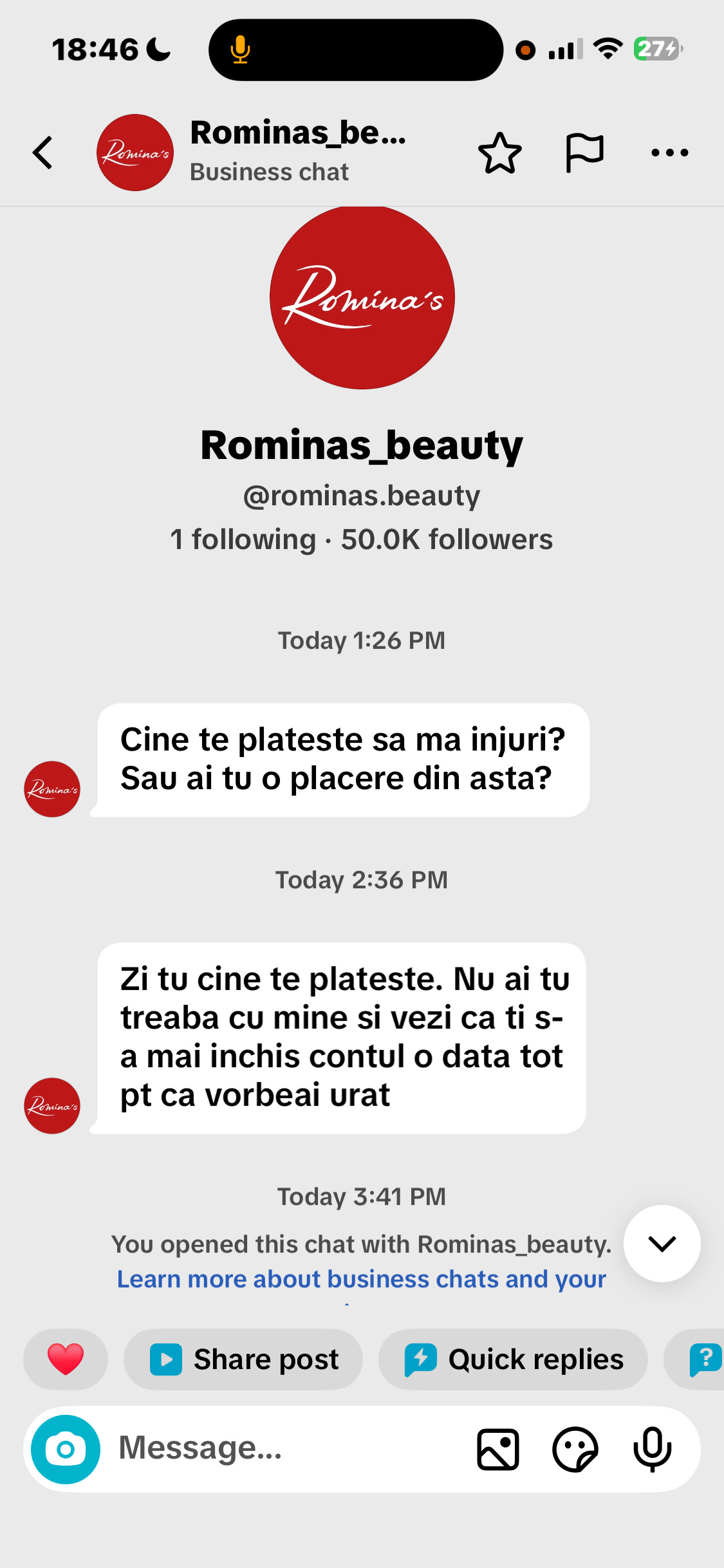Focus the Message text field

283,1449
